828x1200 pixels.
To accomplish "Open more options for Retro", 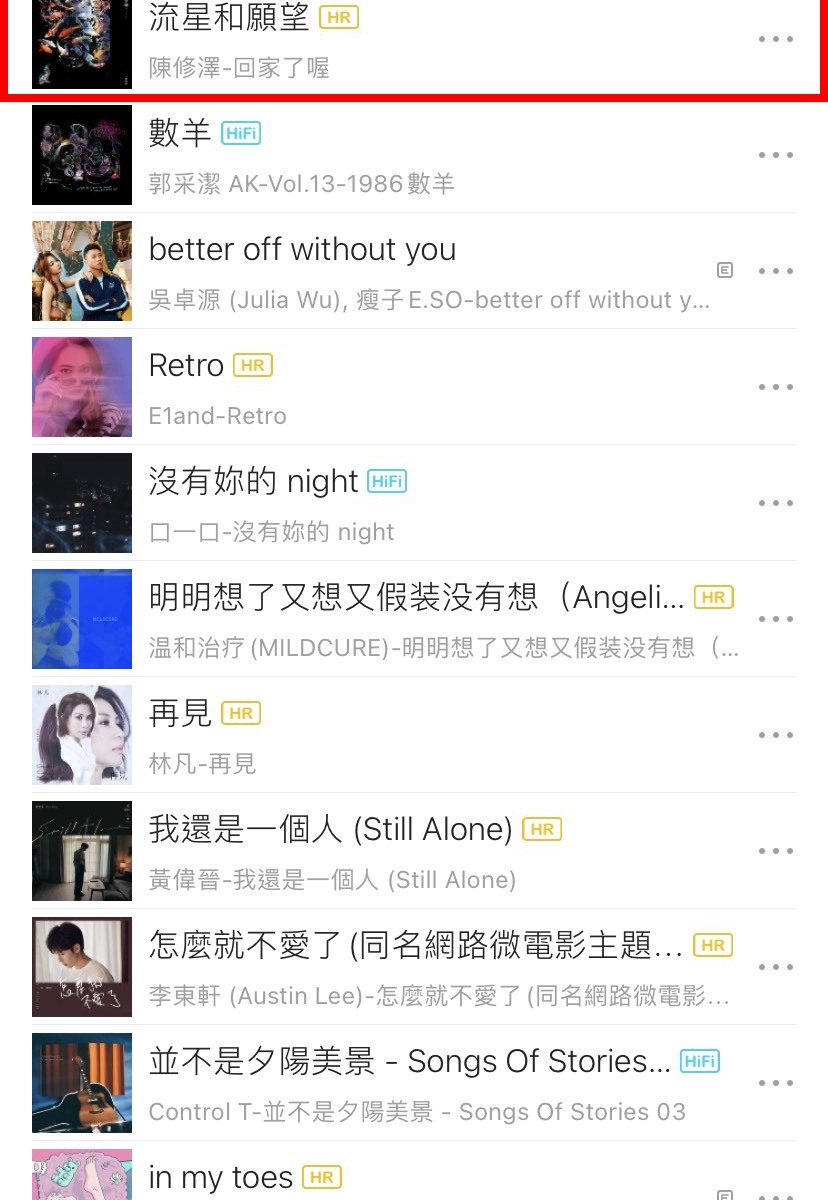I will tap(775, 387).
